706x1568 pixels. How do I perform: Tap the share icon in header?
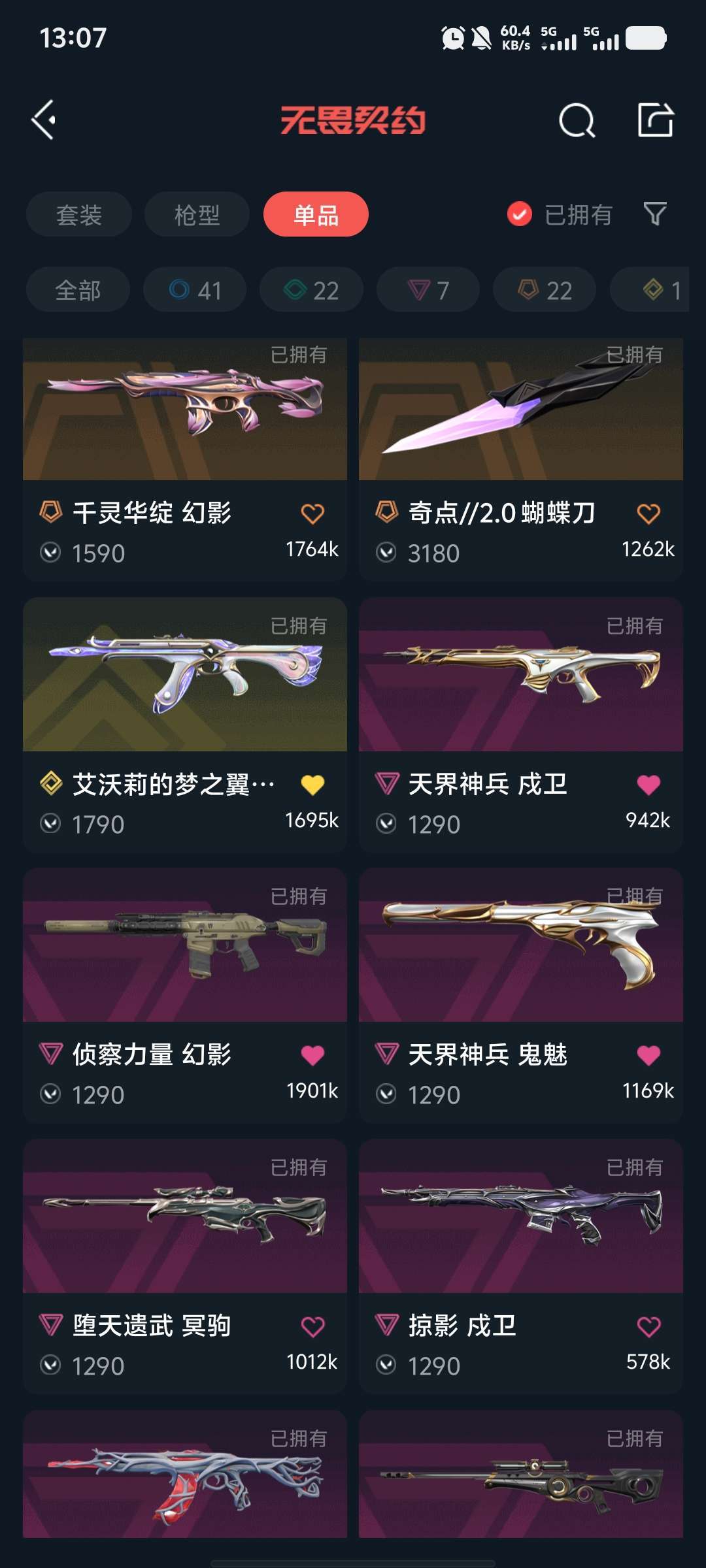pos(655,120)
